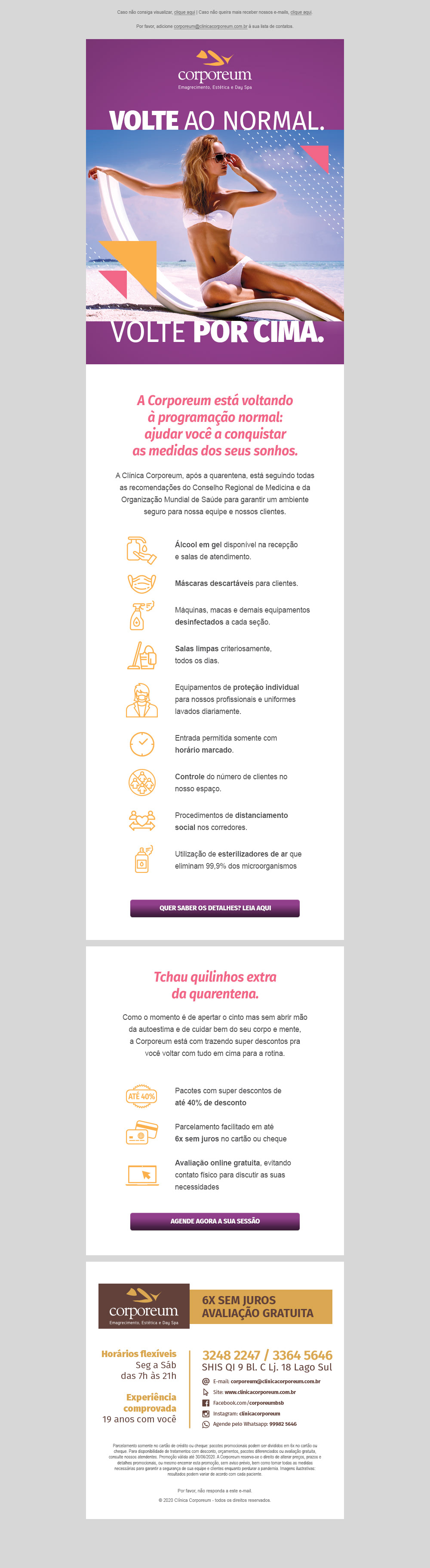The image size is (430, 1568).
Task: Open the 'clique aqui' link to view the email online
Action: tap(184, 12)
